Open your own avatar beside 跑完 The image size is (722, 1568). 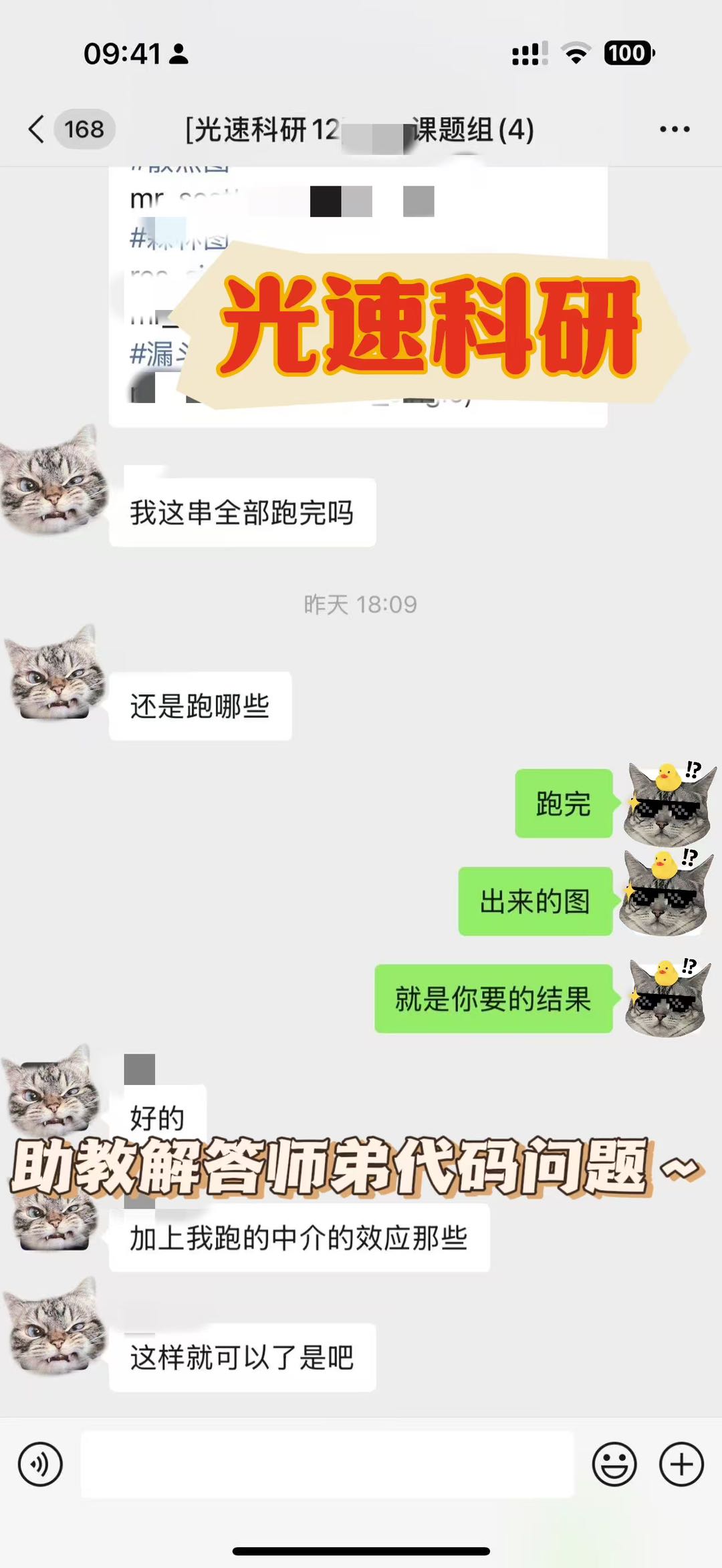pos(667,804)
